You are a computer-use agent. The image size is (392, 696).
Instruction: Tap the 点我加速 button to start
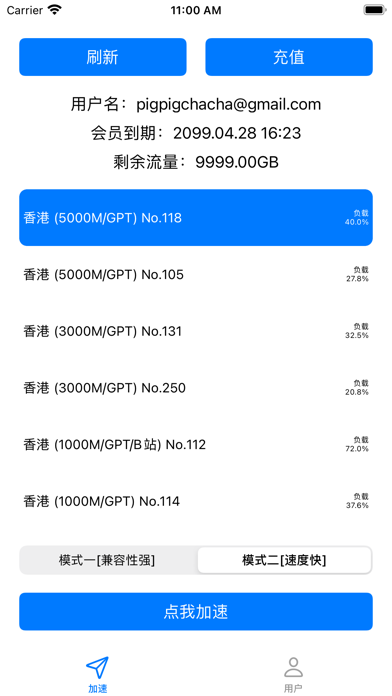(196, 611)
